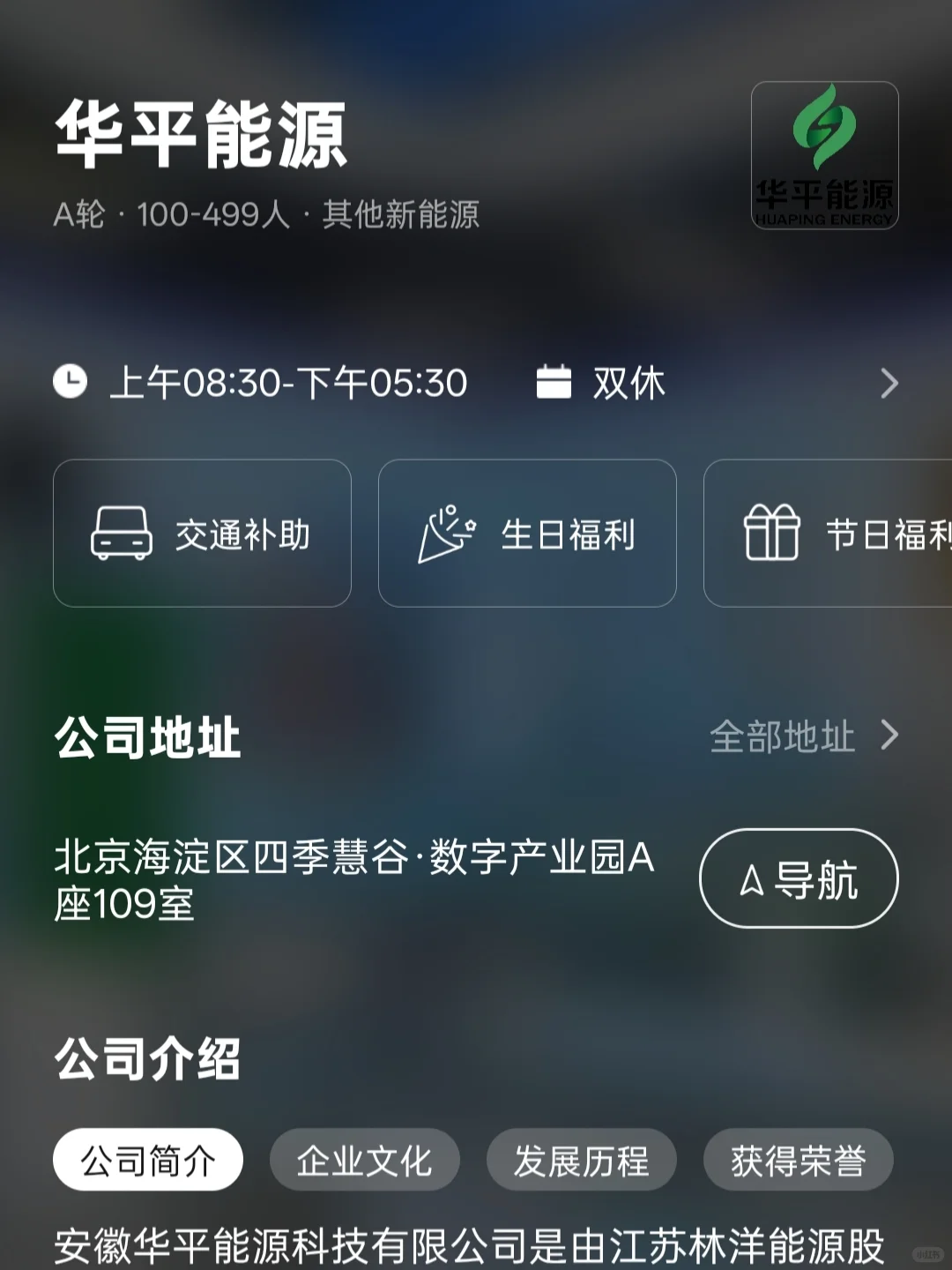Select the 生日福利 benefit card
Screen dimensions: 952x1270
tap(527, 534)
